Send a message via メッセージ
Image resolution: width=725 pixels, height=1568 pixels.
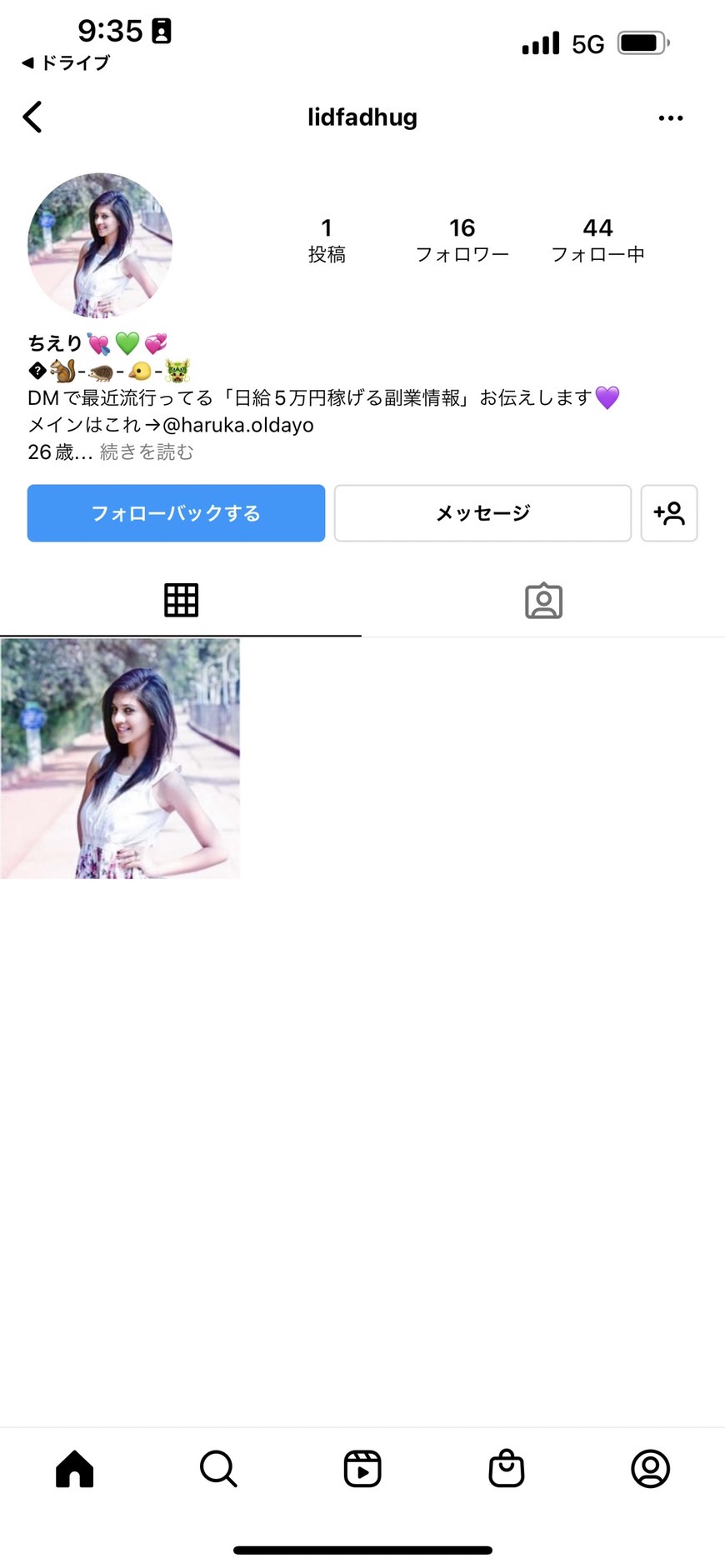click(482, 513)
